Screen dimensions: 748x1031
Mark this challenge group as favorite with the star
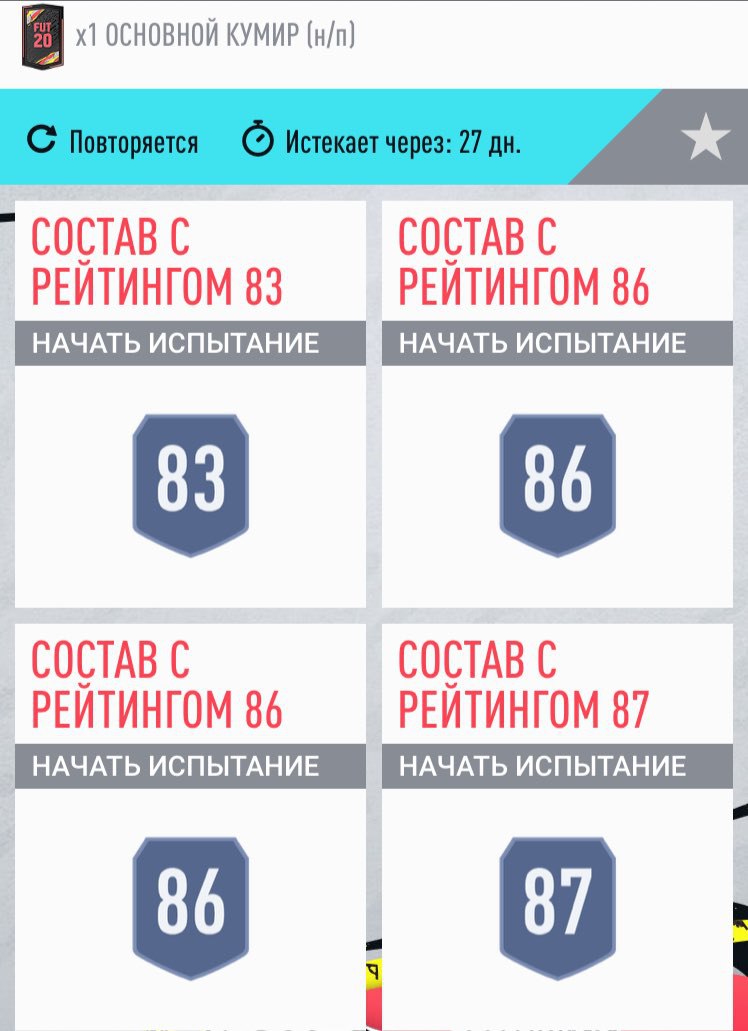click(705, 138)
